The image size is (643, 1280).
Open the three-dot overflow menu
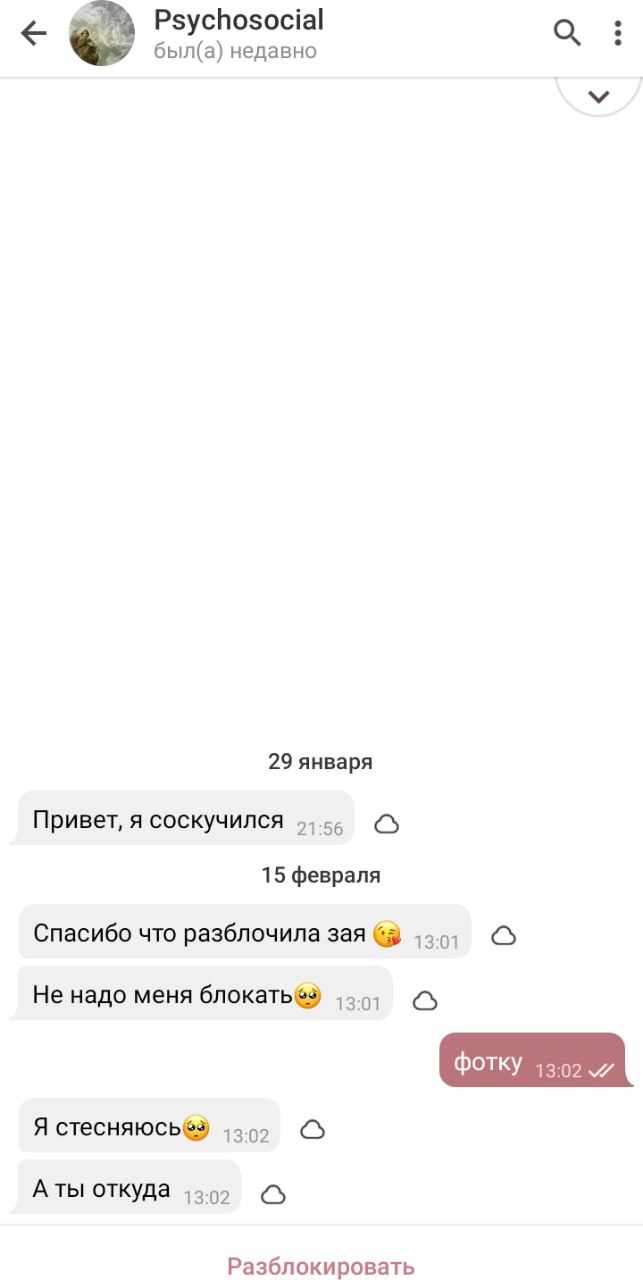[618, 33]
